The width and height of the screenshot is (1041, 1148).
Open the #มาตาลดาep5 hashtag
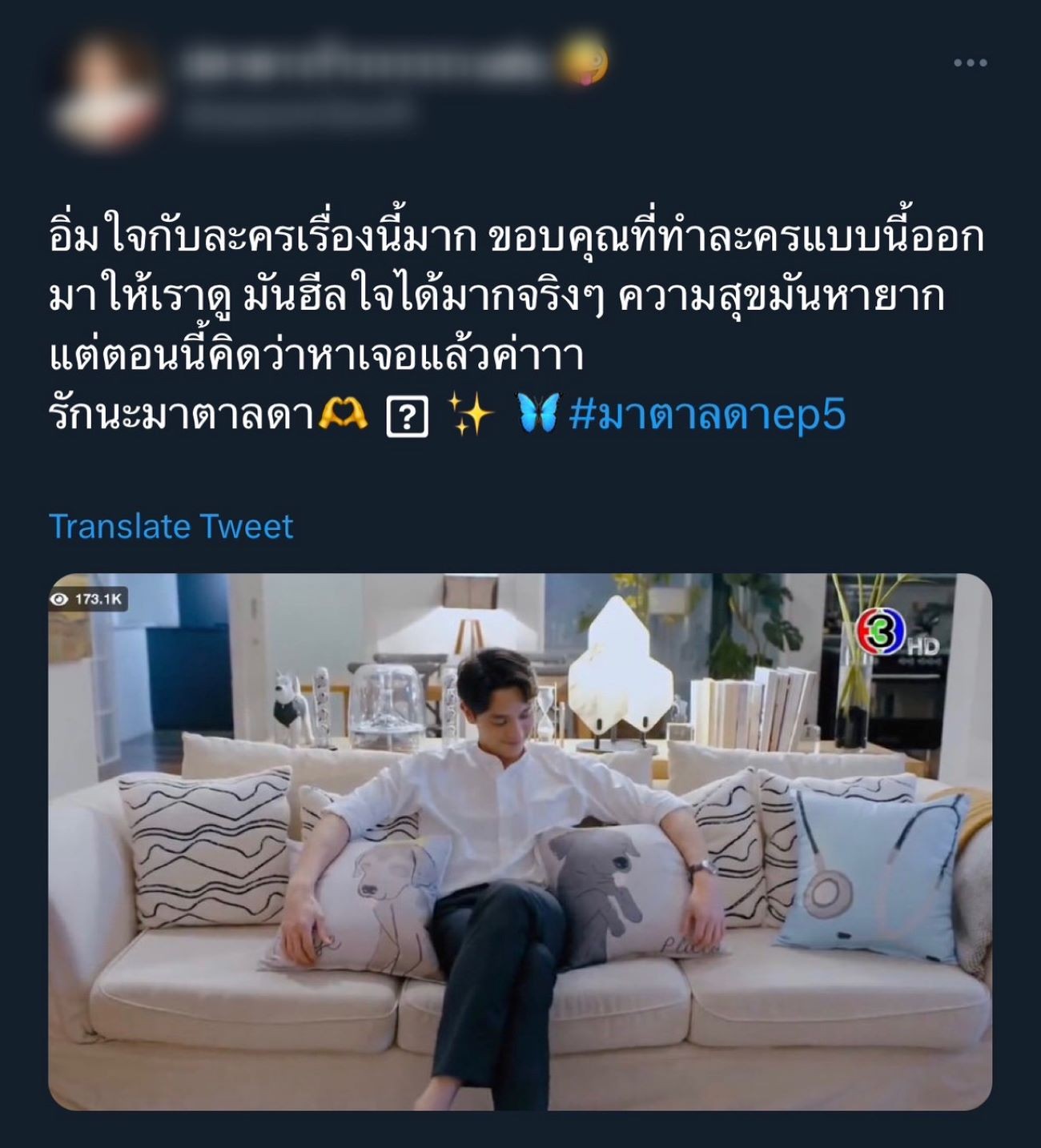coord(706,416)
